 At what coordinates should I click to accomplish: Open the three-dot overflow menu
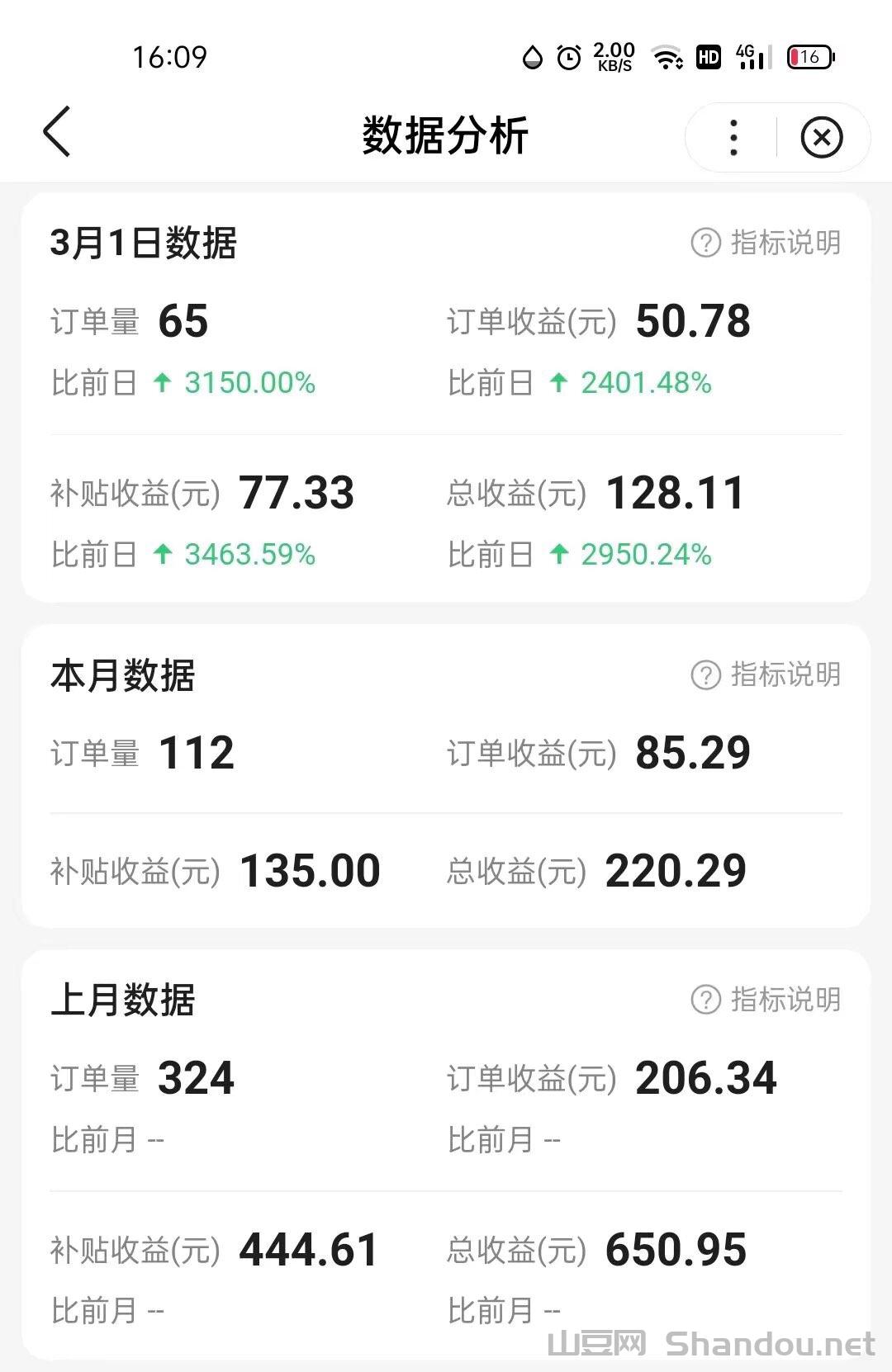pos(733,137)
